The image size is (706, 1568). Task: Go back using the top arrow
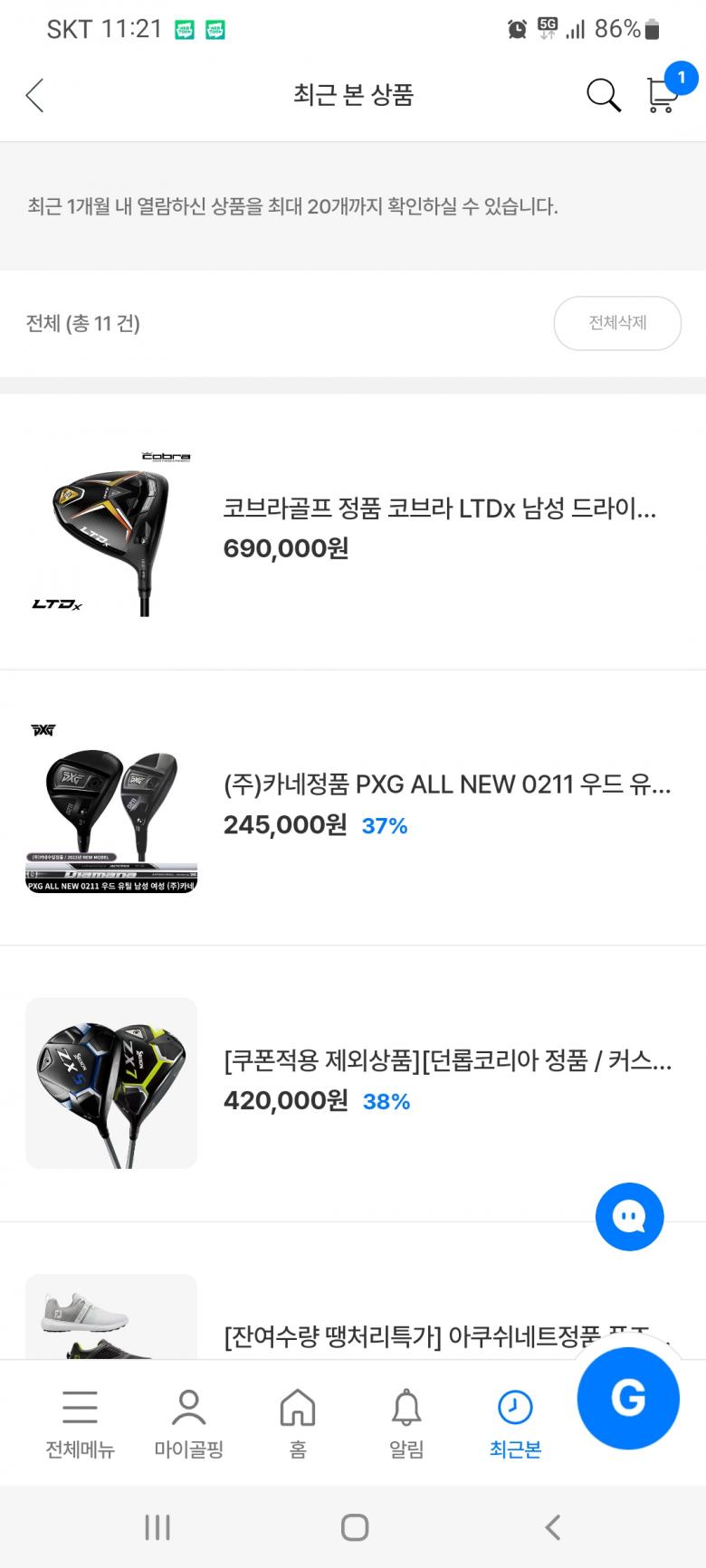(35, 95)
